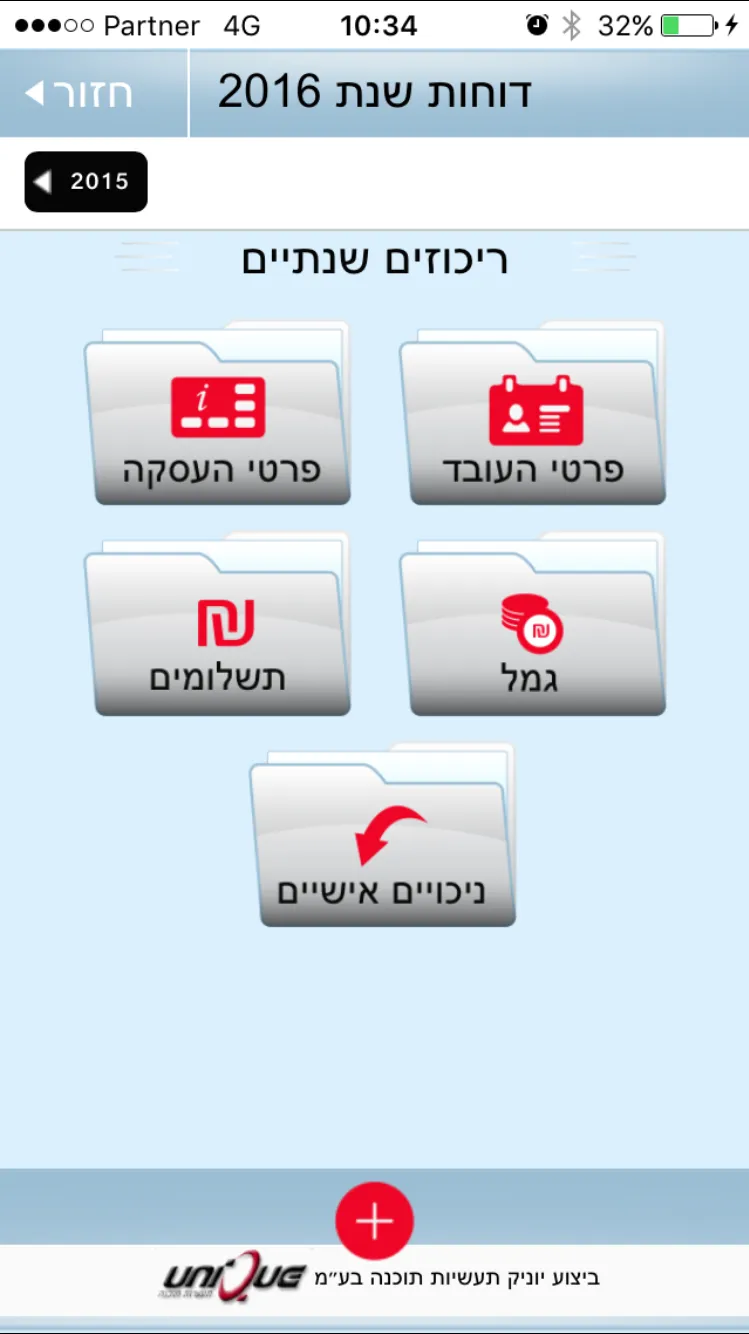Screen dimensions: 749x1334
Task: Open the תשלומים folder
Action: [220, 632]
